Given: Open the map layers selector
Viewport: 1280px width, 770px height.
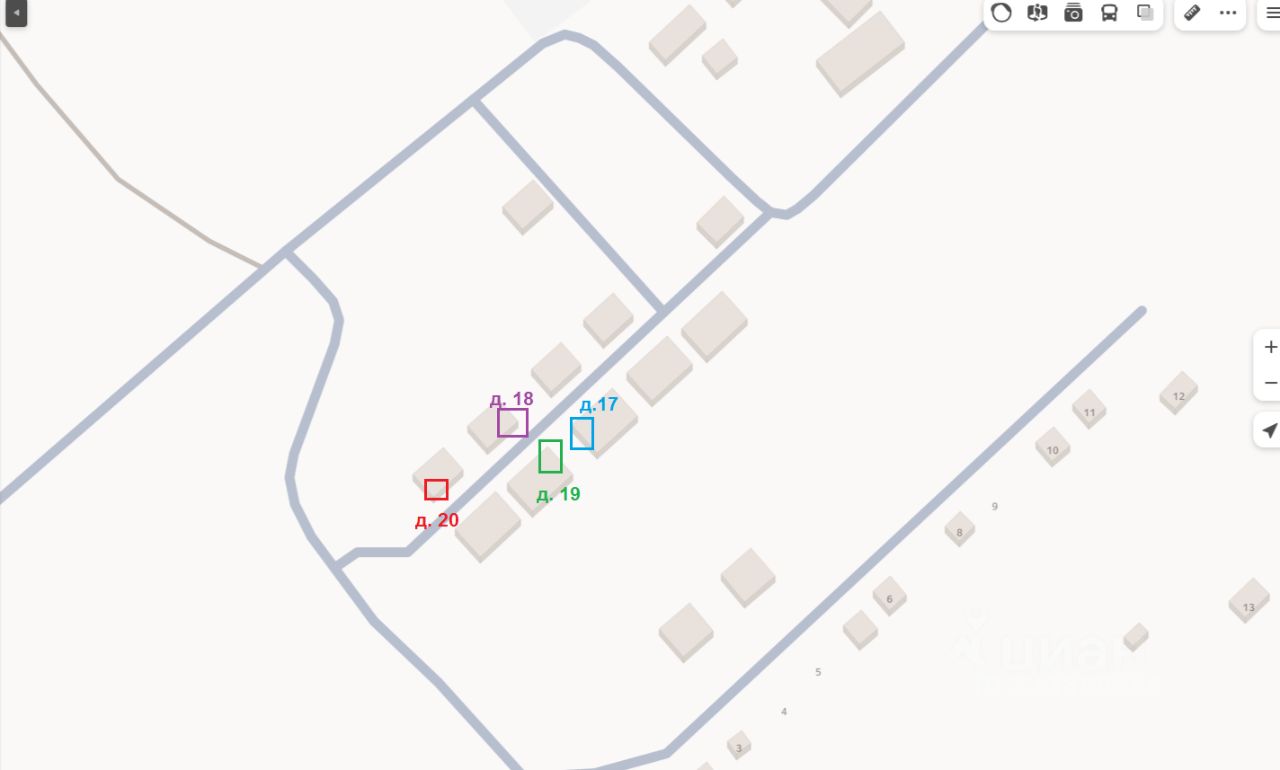Looking at the screenshot, I should point(1145,13).
